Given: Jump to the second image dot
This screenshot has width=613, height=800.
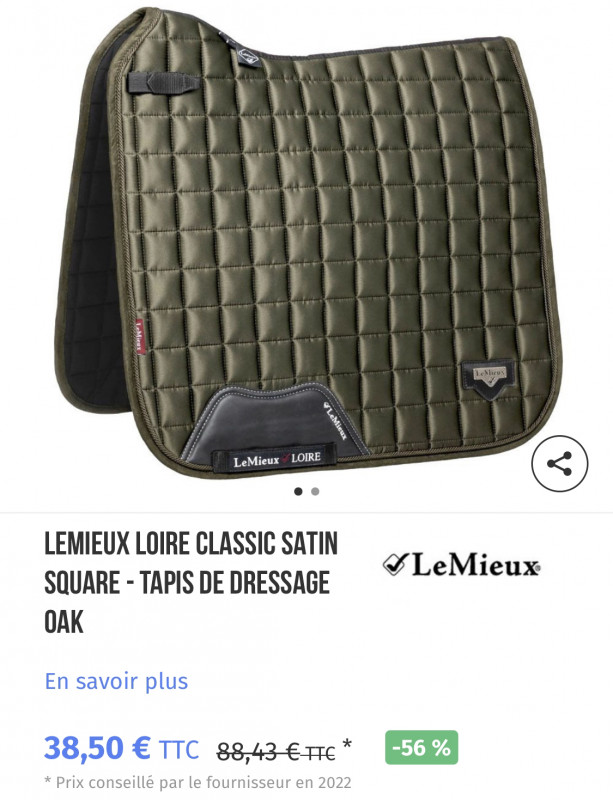Looking at the screenshot, I should [316, 492].
